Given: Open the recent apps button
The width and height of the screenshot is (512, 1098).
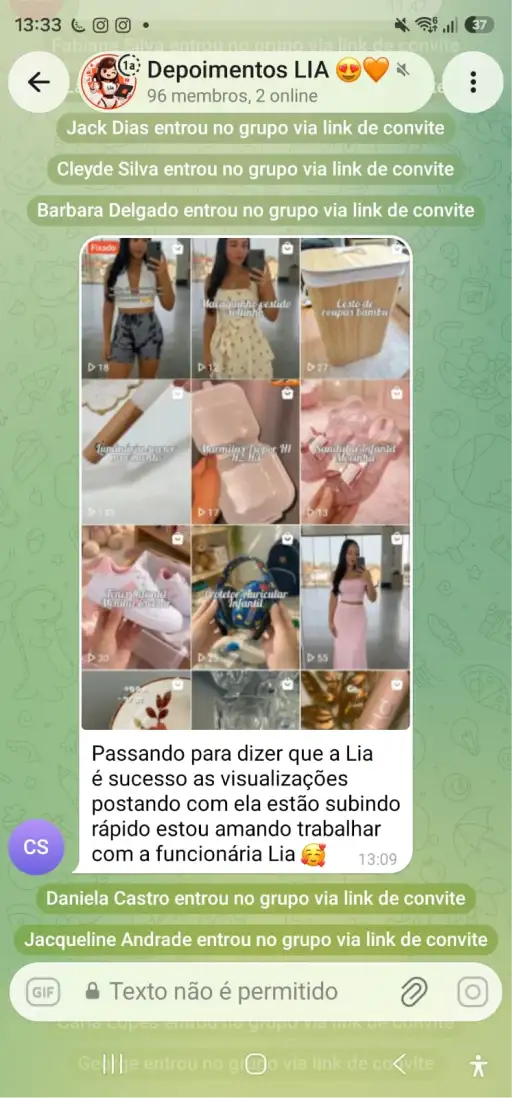Looking at the screenshot, I should 113,1064.
